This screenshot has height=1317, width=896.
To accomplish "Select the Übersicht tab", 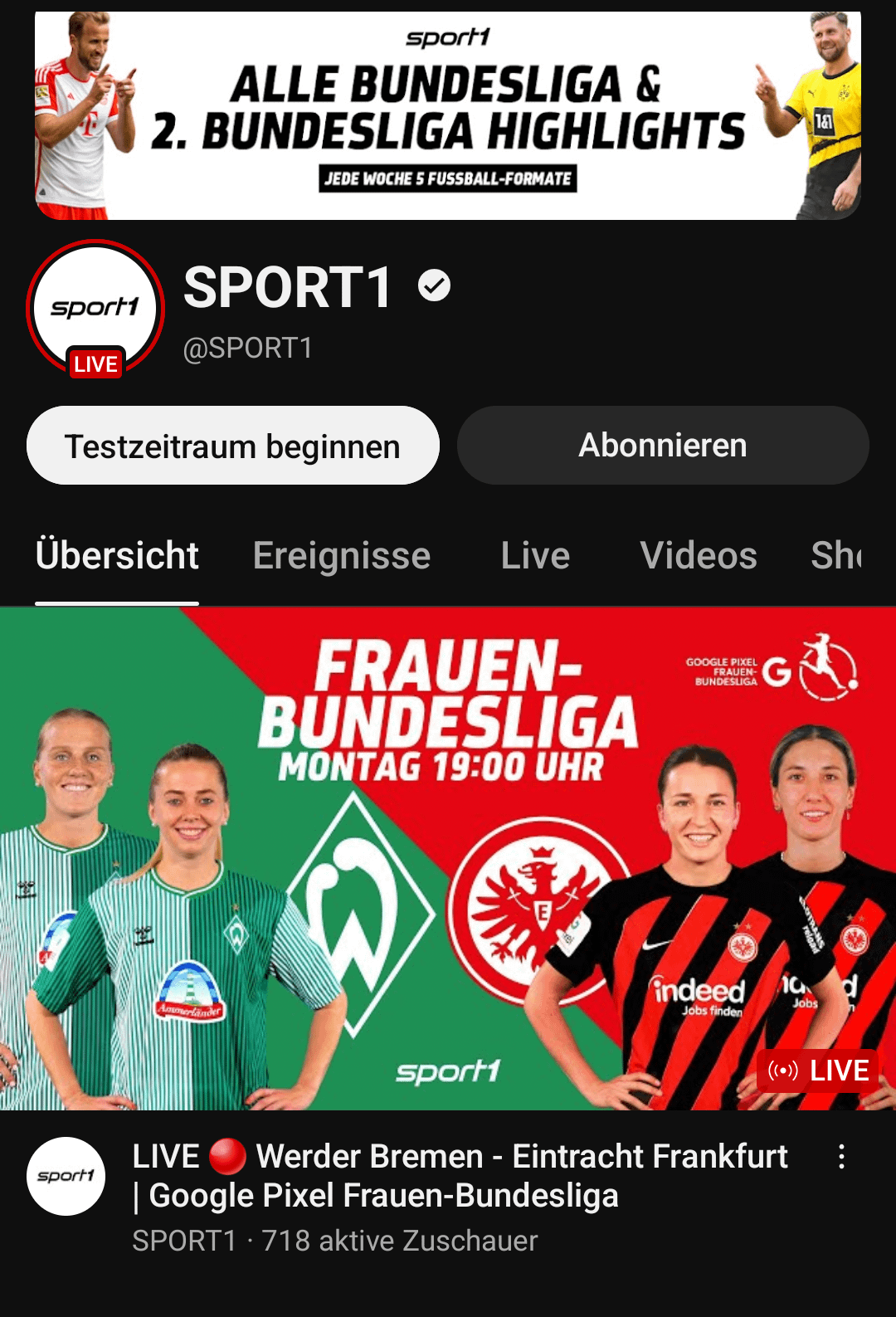I will 117,556.
